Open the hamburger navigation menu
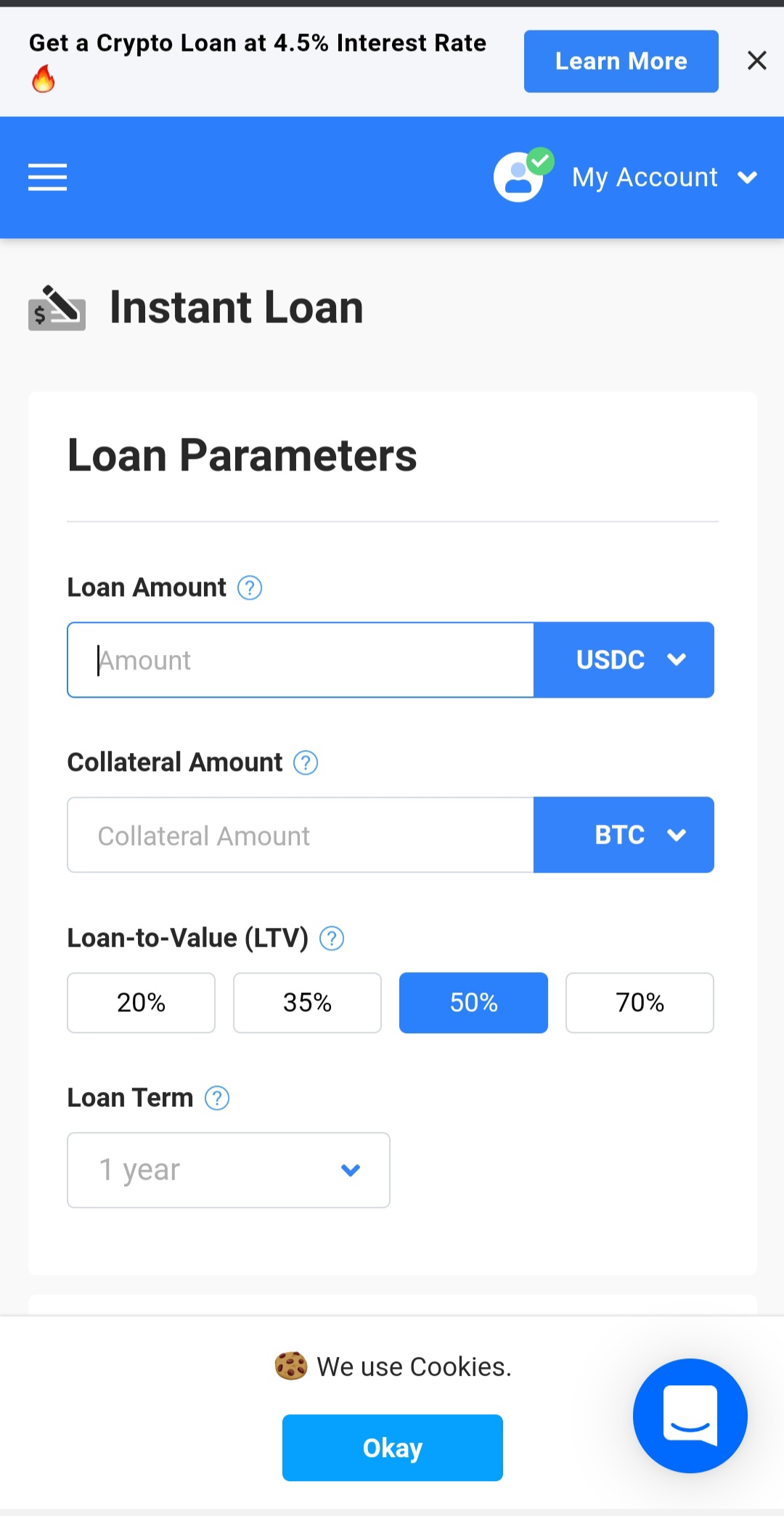This screenshot has height=1516, width=784. (48, 177)
